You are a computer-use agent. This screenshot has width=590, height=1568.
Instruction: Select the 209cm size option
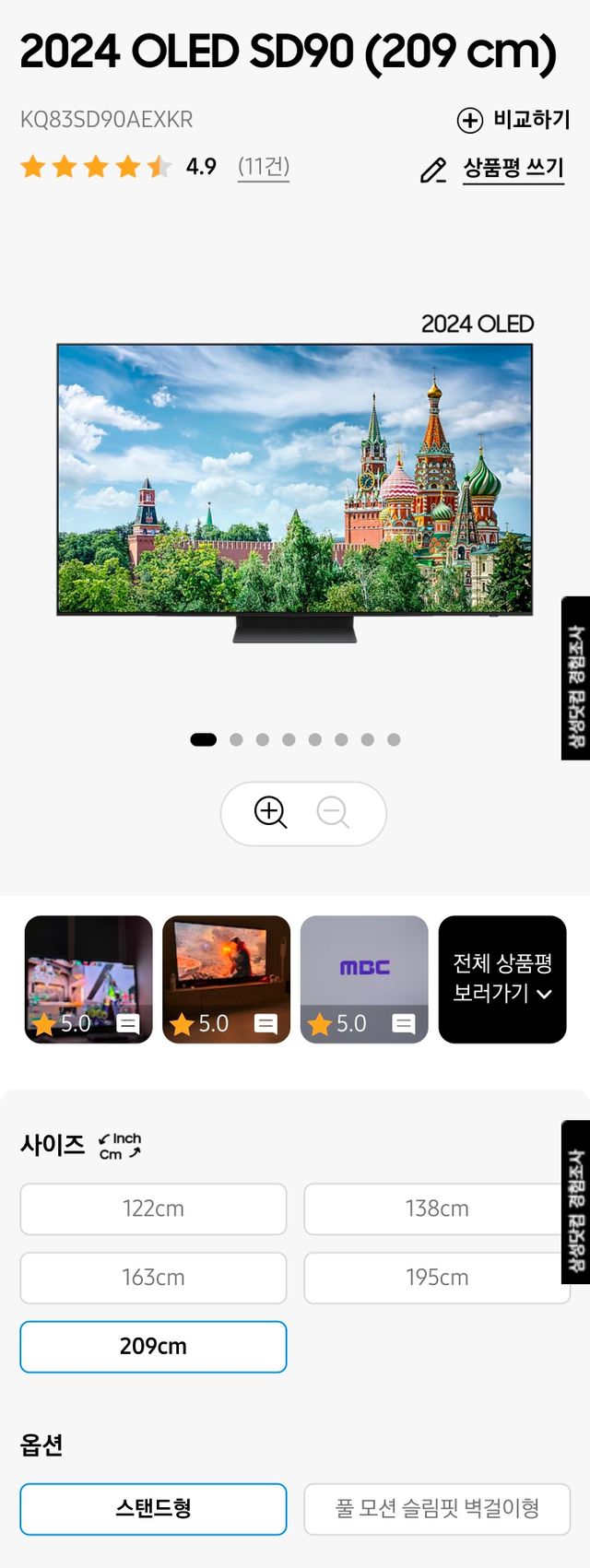[153, 1347]
